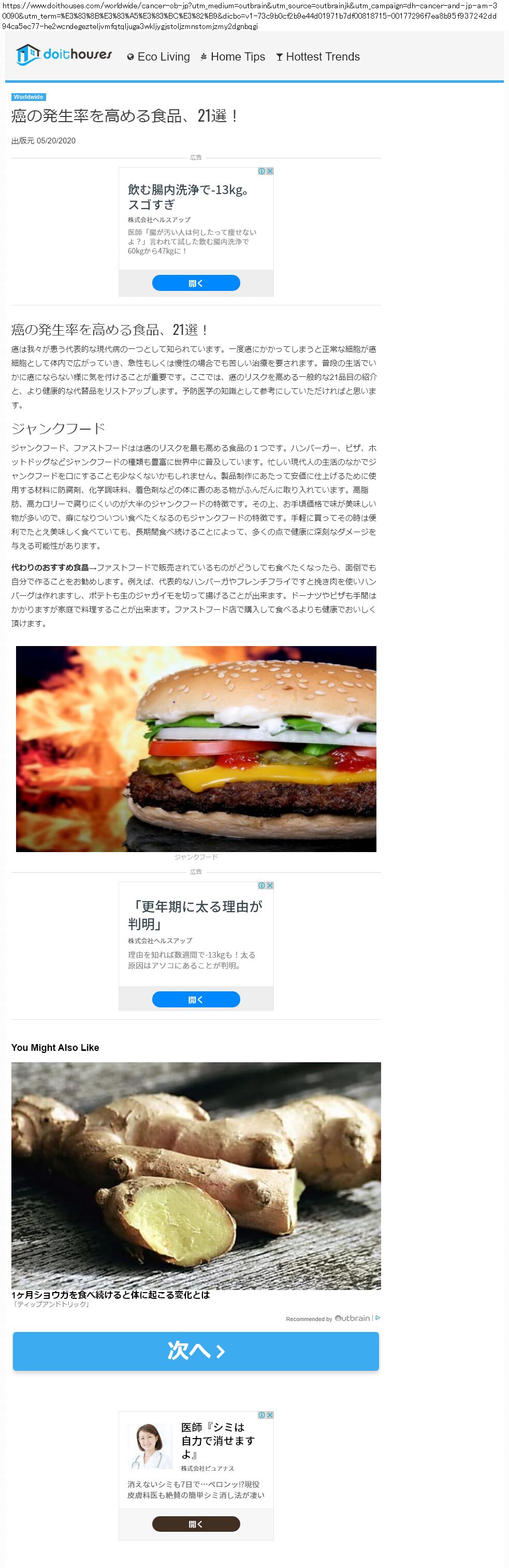Screen dimensions: 509x1568
Task: Tap 開く on the 更年期 ad
Action: (196, 1000)
